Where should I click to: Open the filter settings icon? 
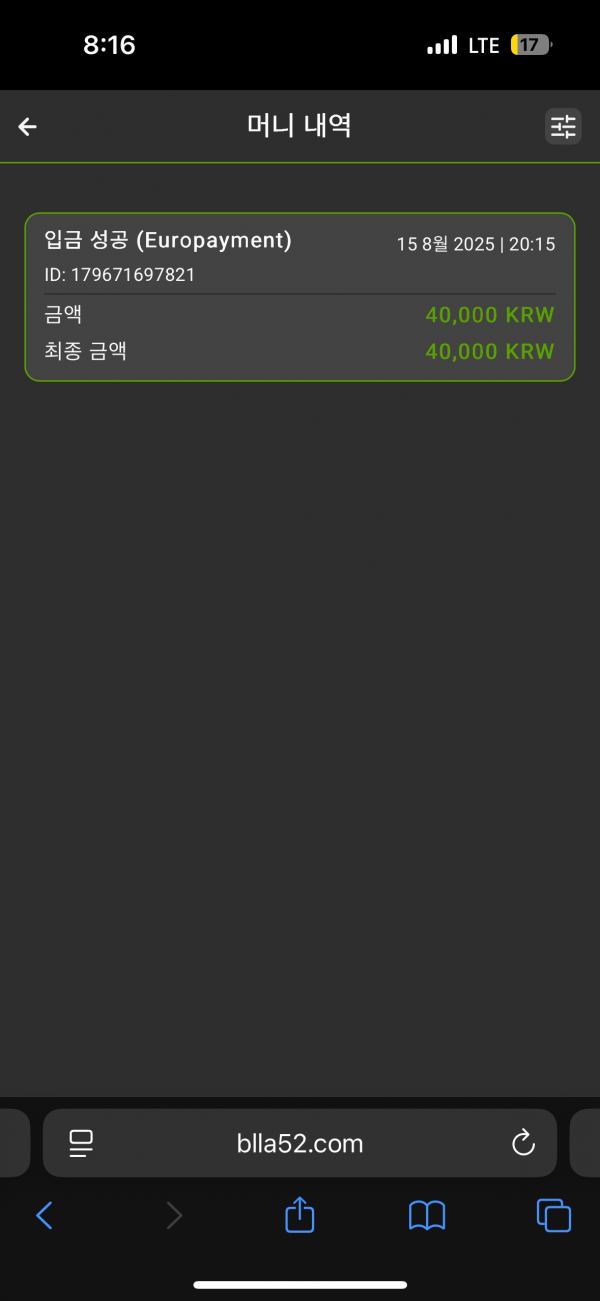click(563, 126)
